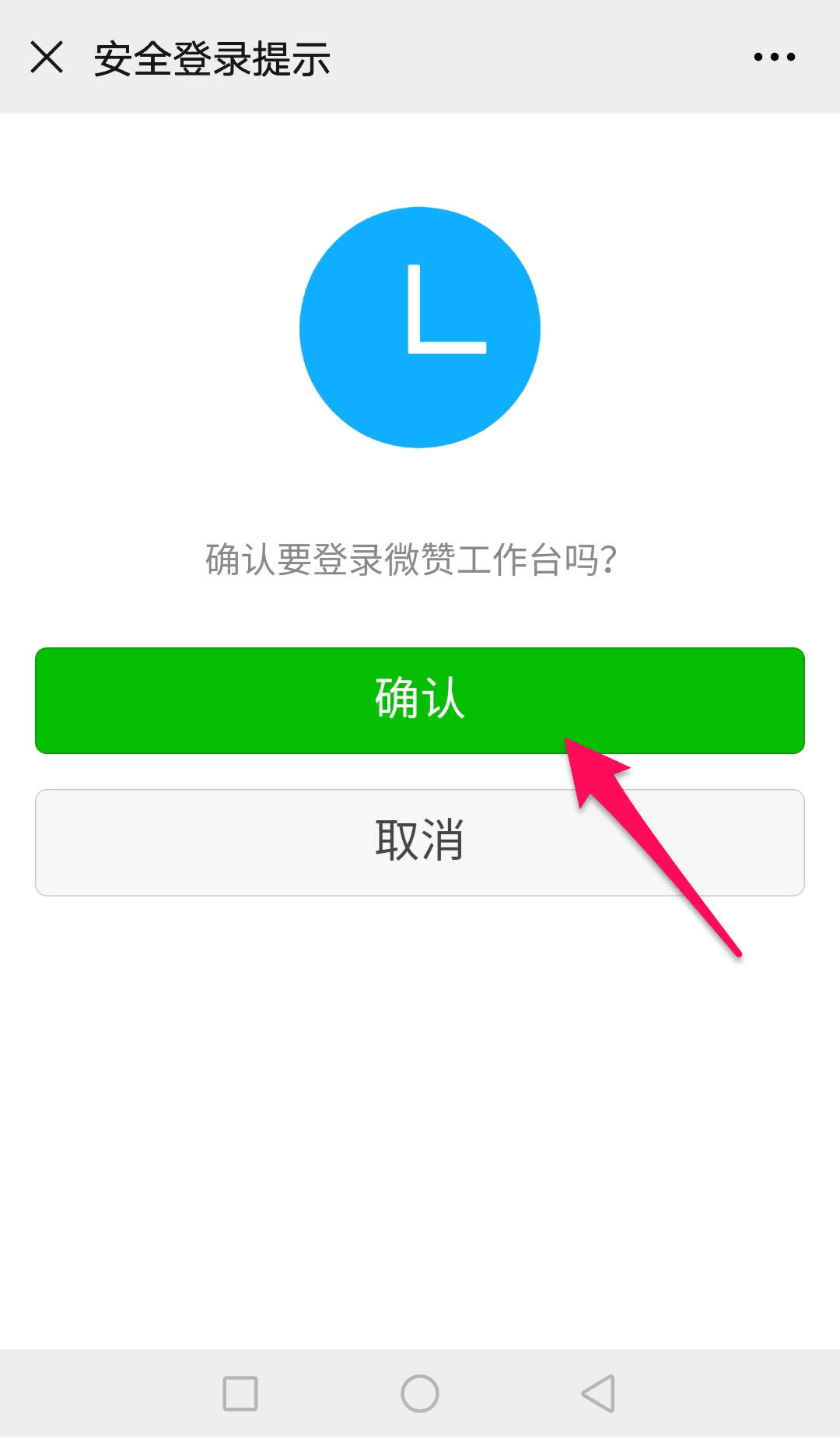The width and height of the screenshot is (840, 1438).
Task: Open the three-dot overflow menu
Action: [x=774, y=57]
